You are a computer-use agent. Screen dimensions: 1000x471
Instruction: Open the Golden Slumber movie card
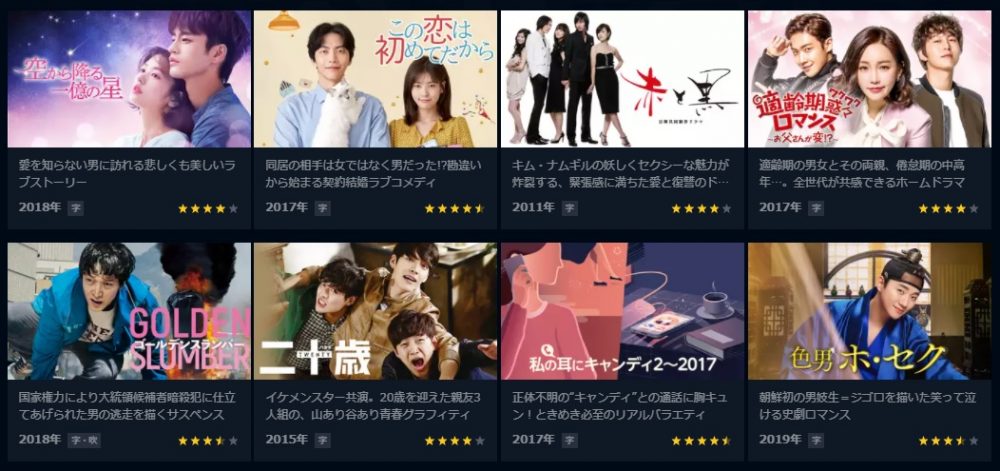(129, 311)
